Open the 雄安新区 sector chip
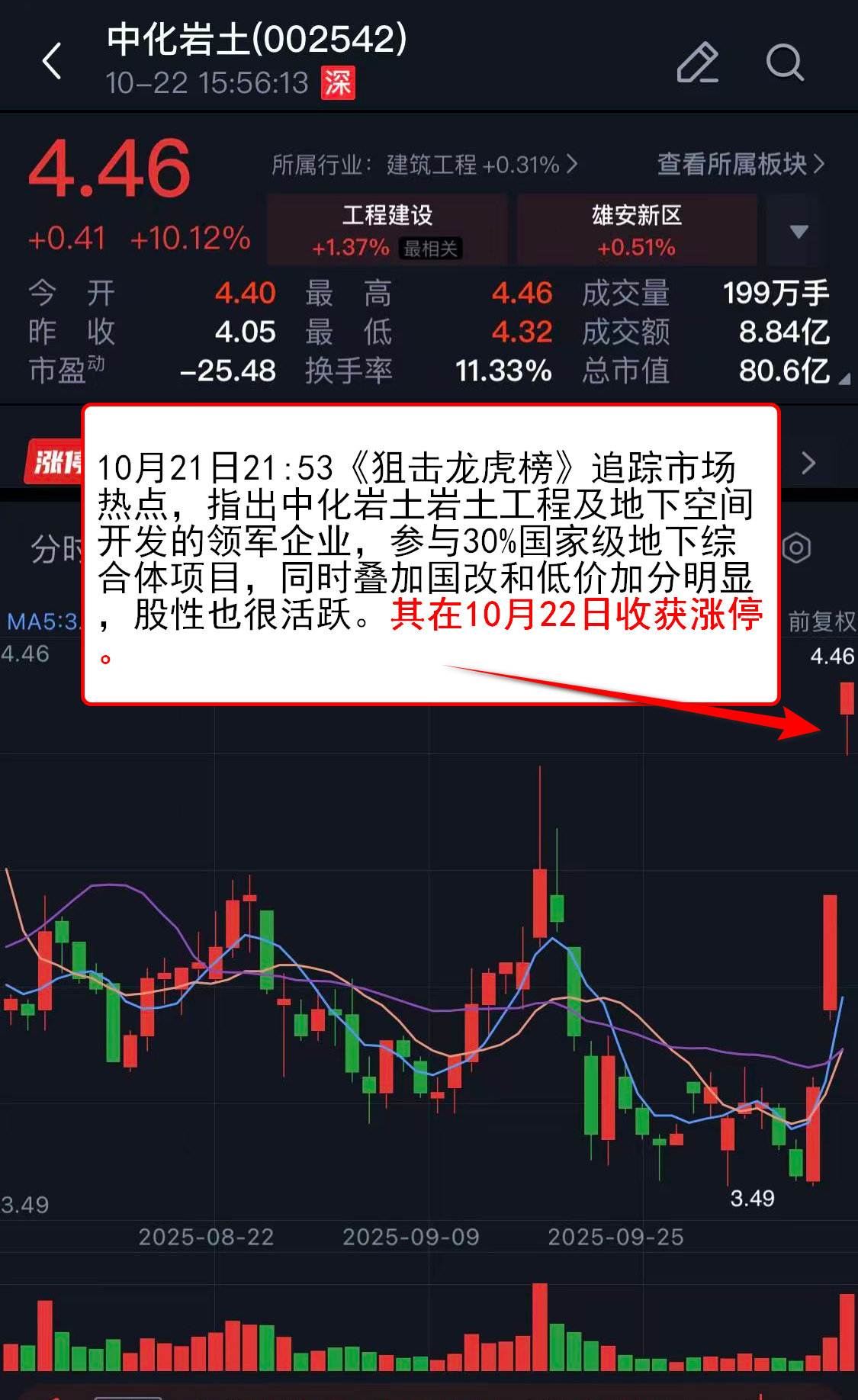 637,230
